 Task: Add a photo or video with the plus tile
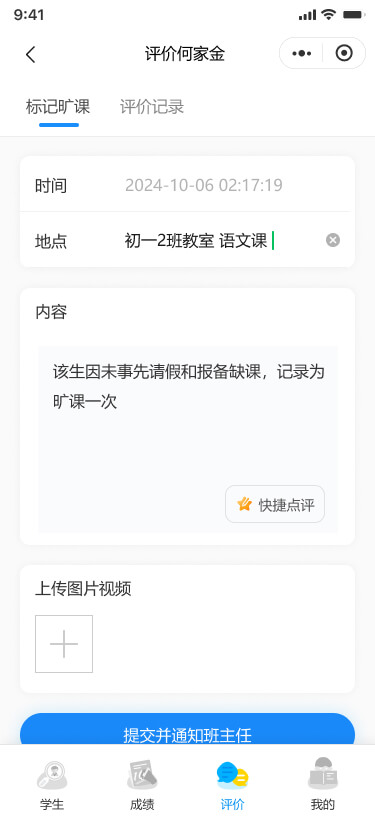pos(64,644)
